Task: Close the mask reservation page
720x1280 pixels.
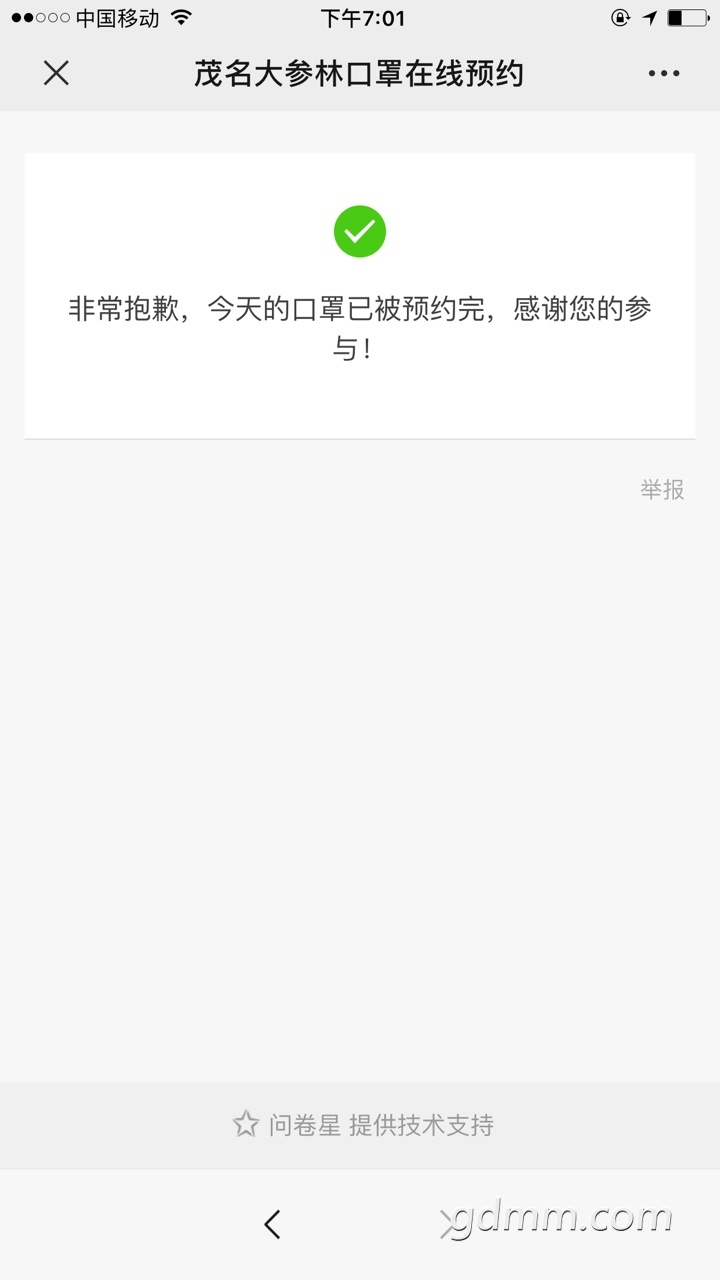Action: pyautogui.click(x=56, y=73)
